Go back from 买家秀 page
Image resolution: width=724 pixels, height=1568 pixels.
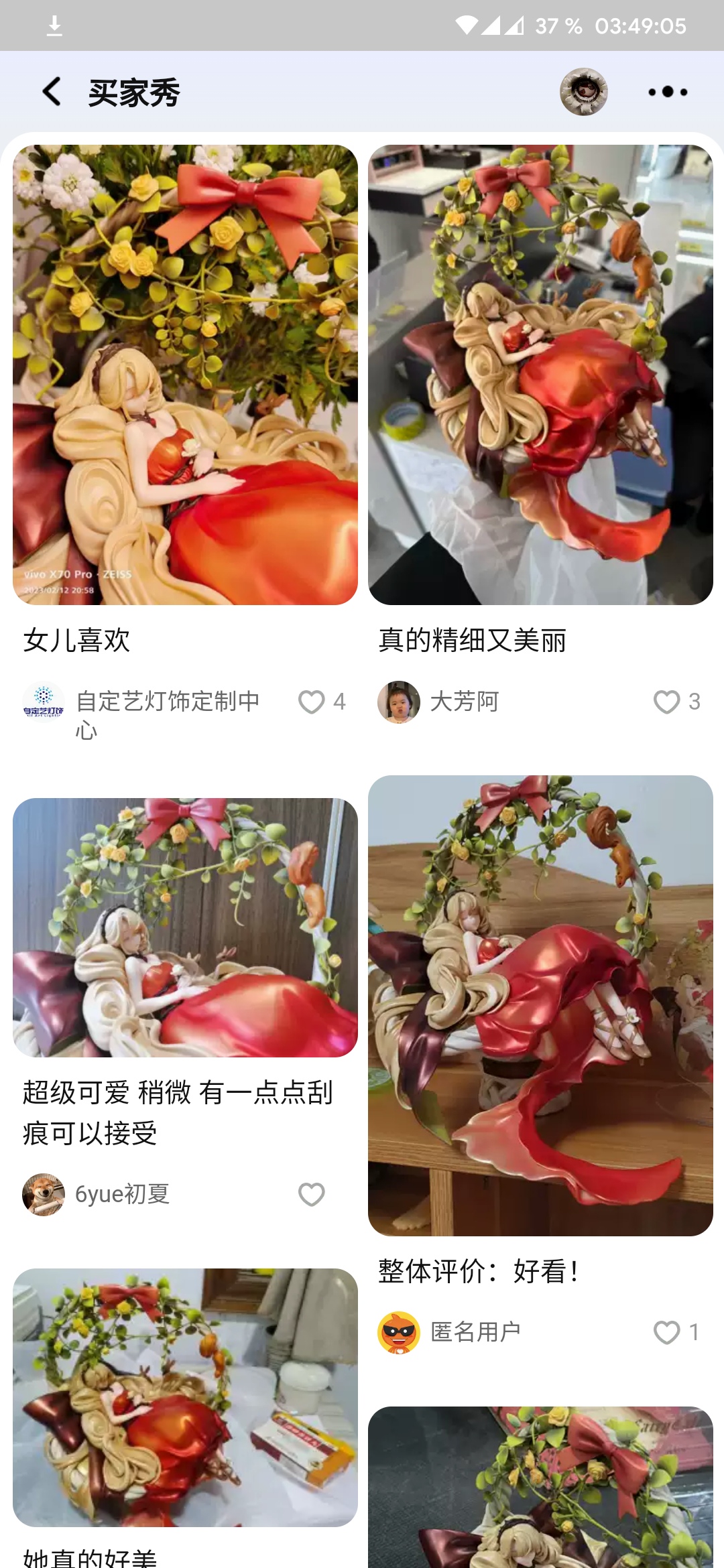[52, 92]
